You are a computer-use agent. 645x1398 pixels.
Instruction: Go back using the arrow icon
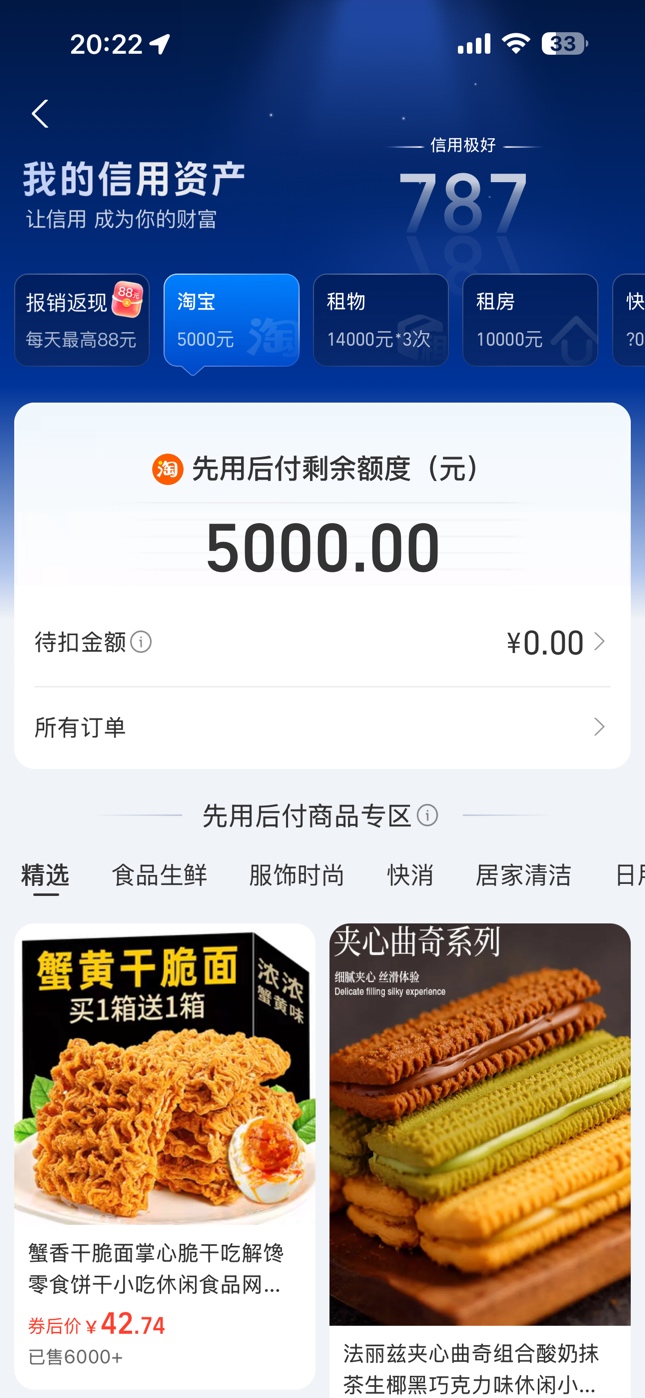(x=40, y=114)
